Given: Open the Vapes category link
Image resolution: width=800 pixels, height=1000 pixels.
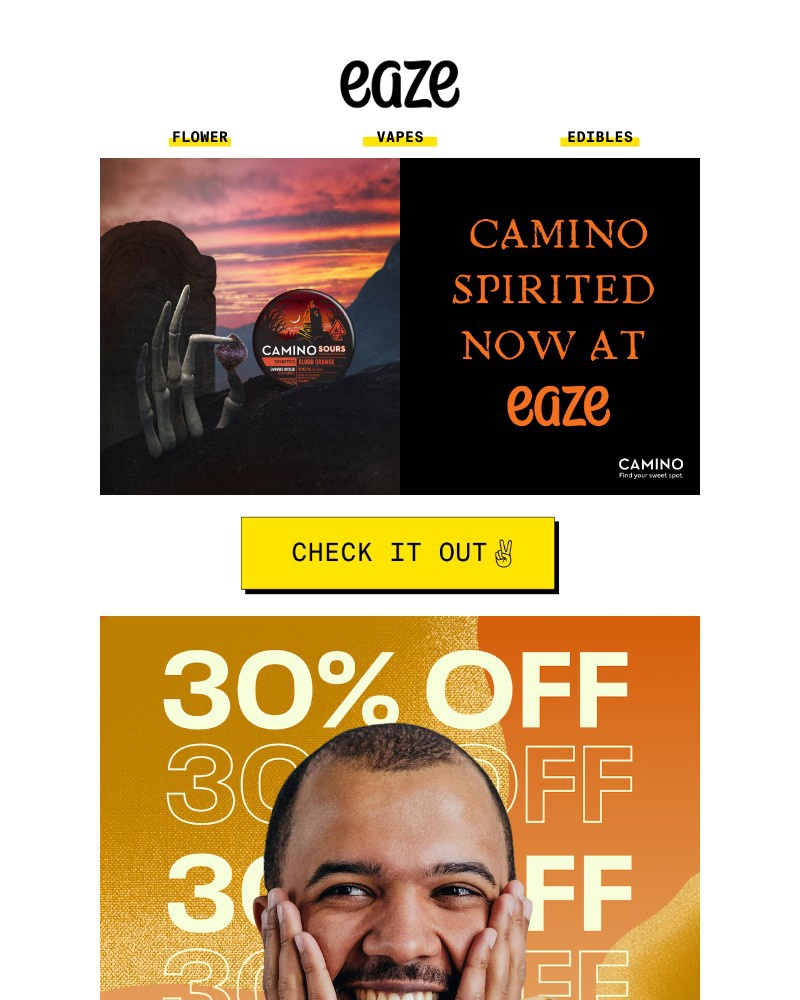Looking at the screenshot, I should pos(400,137).
